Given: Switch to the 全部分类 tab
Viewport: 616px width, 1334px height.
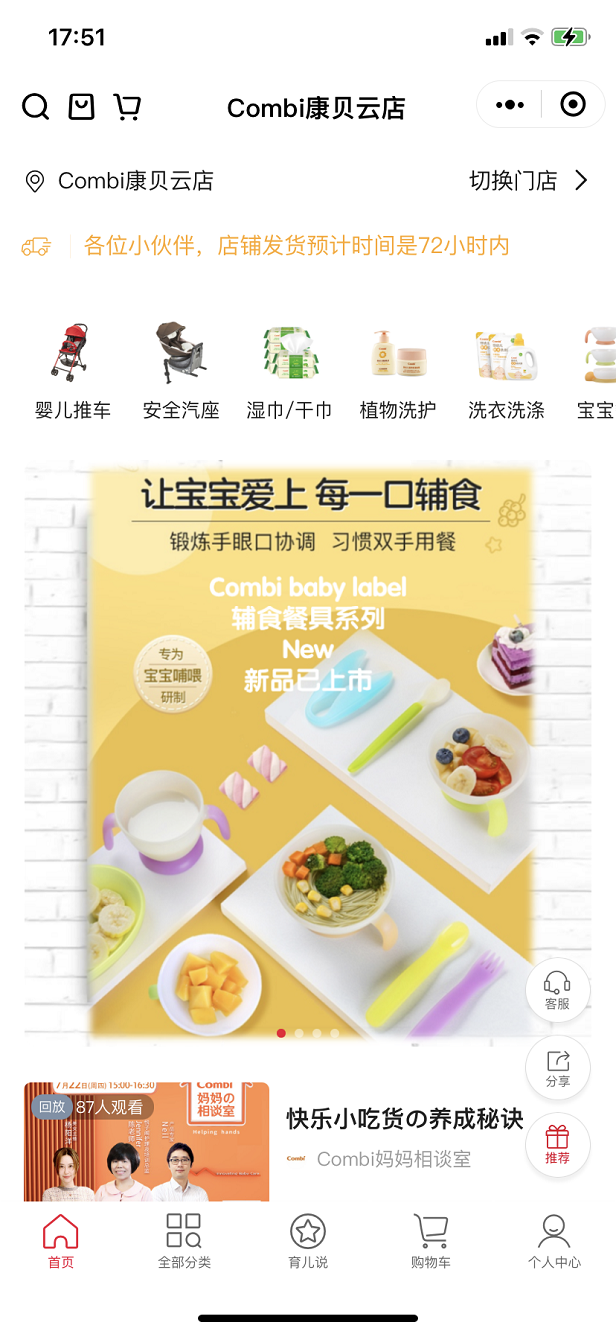Looking at the screenshot, I should coord(184,1241).
